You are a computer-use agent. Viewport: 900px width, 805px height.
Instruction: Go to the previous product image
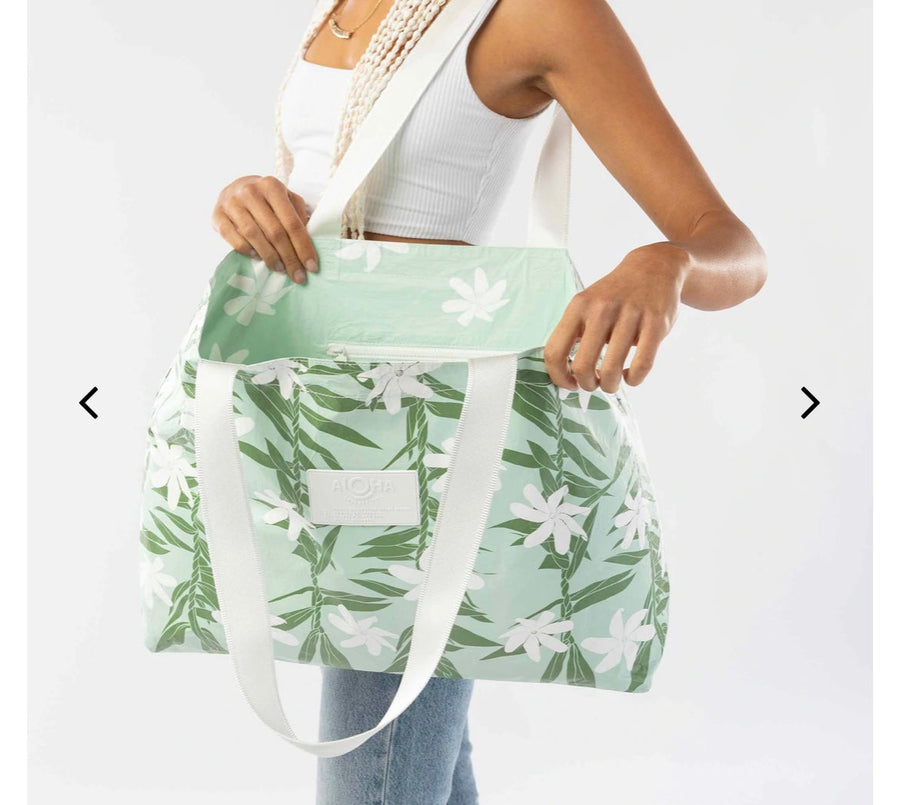89,403
